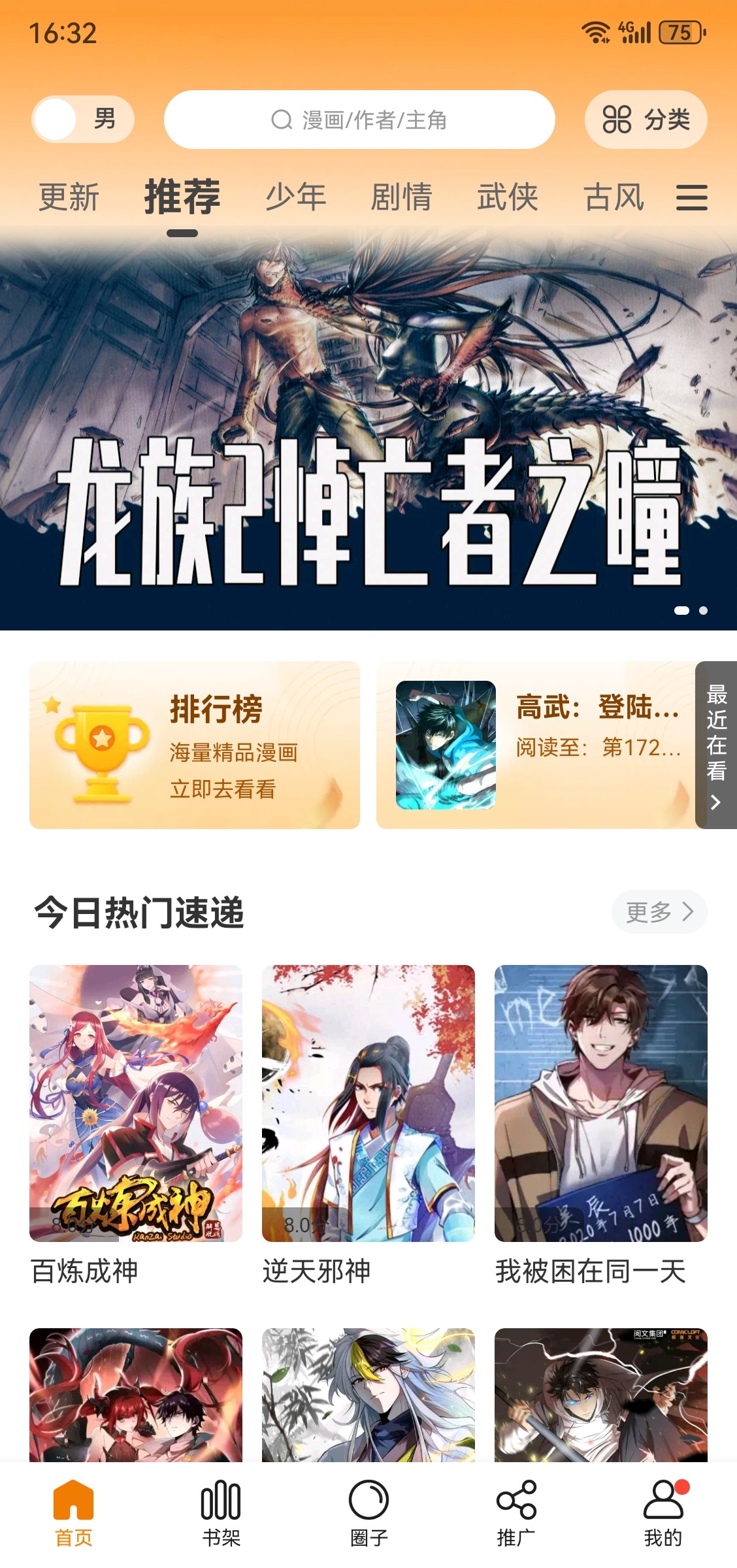Open the 龙族2悼亡者之瞳 banner
Image resolution: width=737 pixels, height=1568 pixels.
[x=368, y=431]
